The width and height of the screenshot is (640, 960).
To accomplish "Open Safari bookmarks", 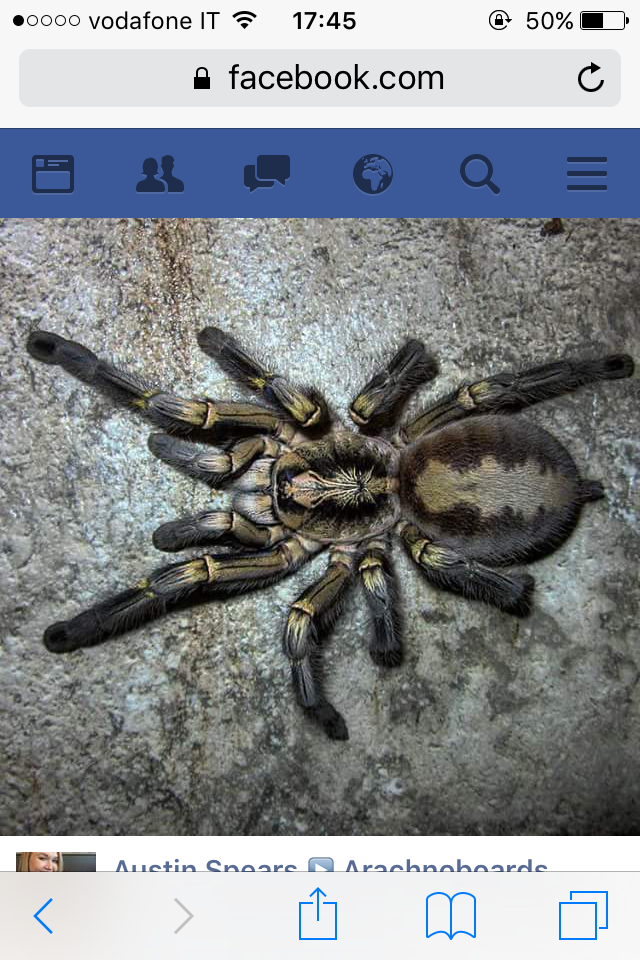I will tap(450, 915).
